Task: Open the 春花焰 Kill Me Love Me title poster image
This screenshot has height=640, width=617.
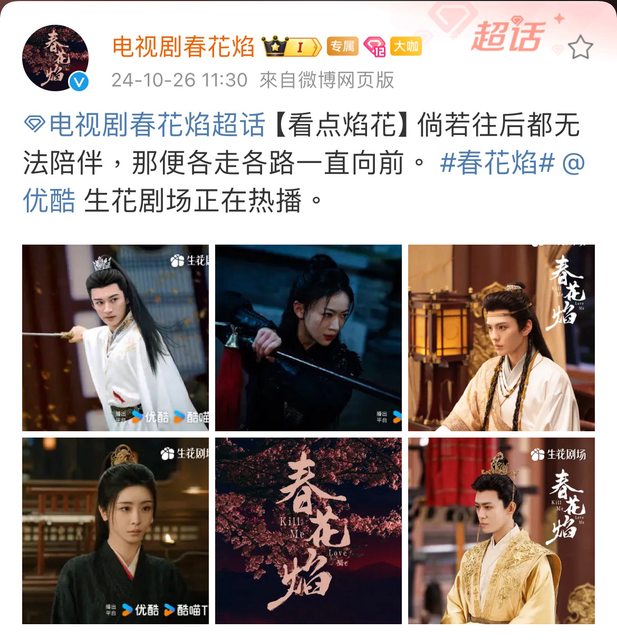Action: (x=308, y=530)
